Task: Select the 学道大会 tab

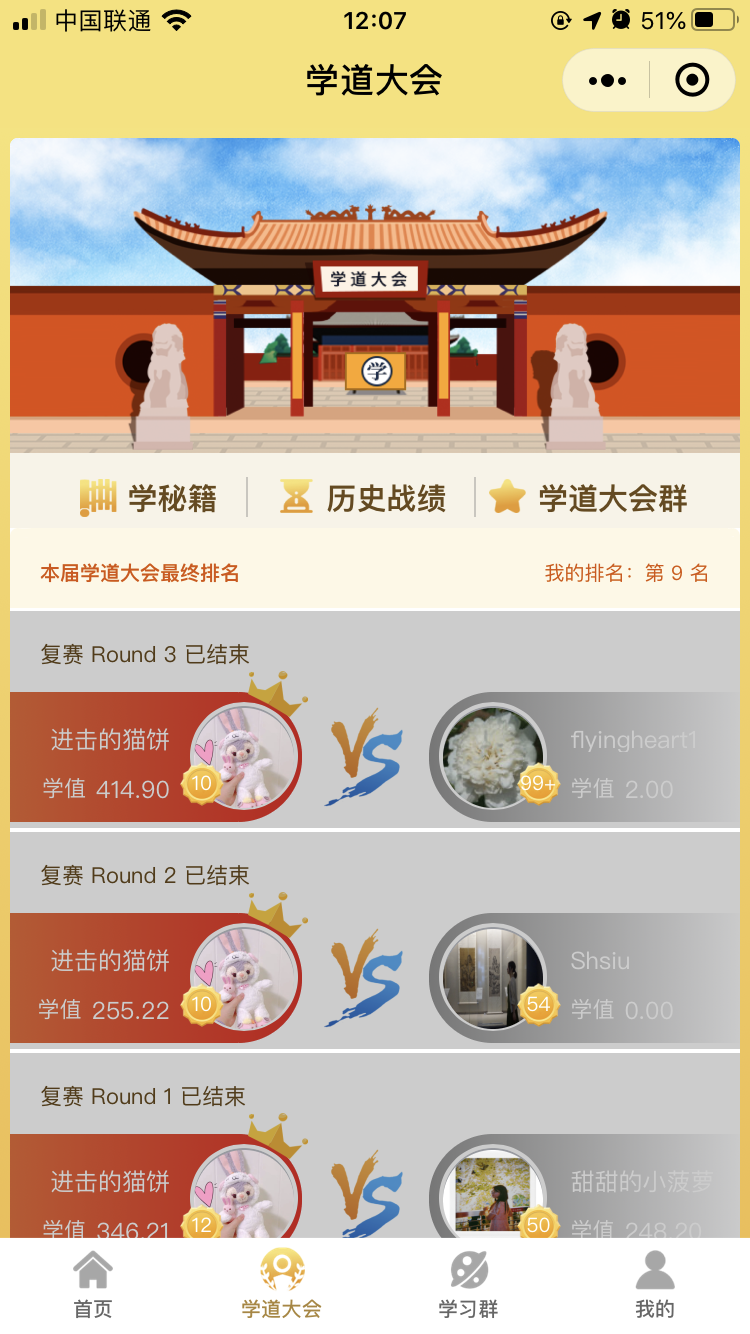Action: 281,1285
